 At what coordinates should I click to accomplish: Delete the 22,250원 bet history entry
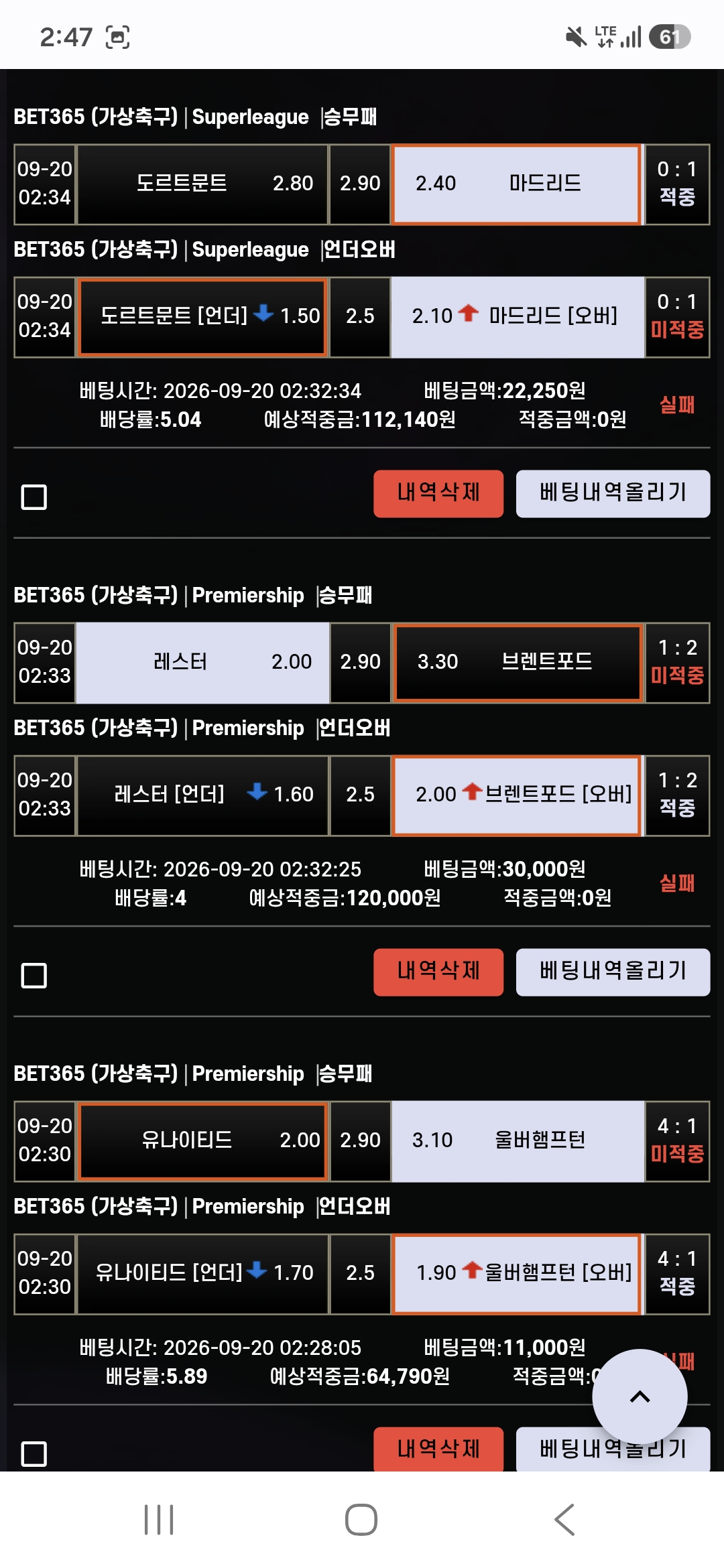(x=438, y=493)
